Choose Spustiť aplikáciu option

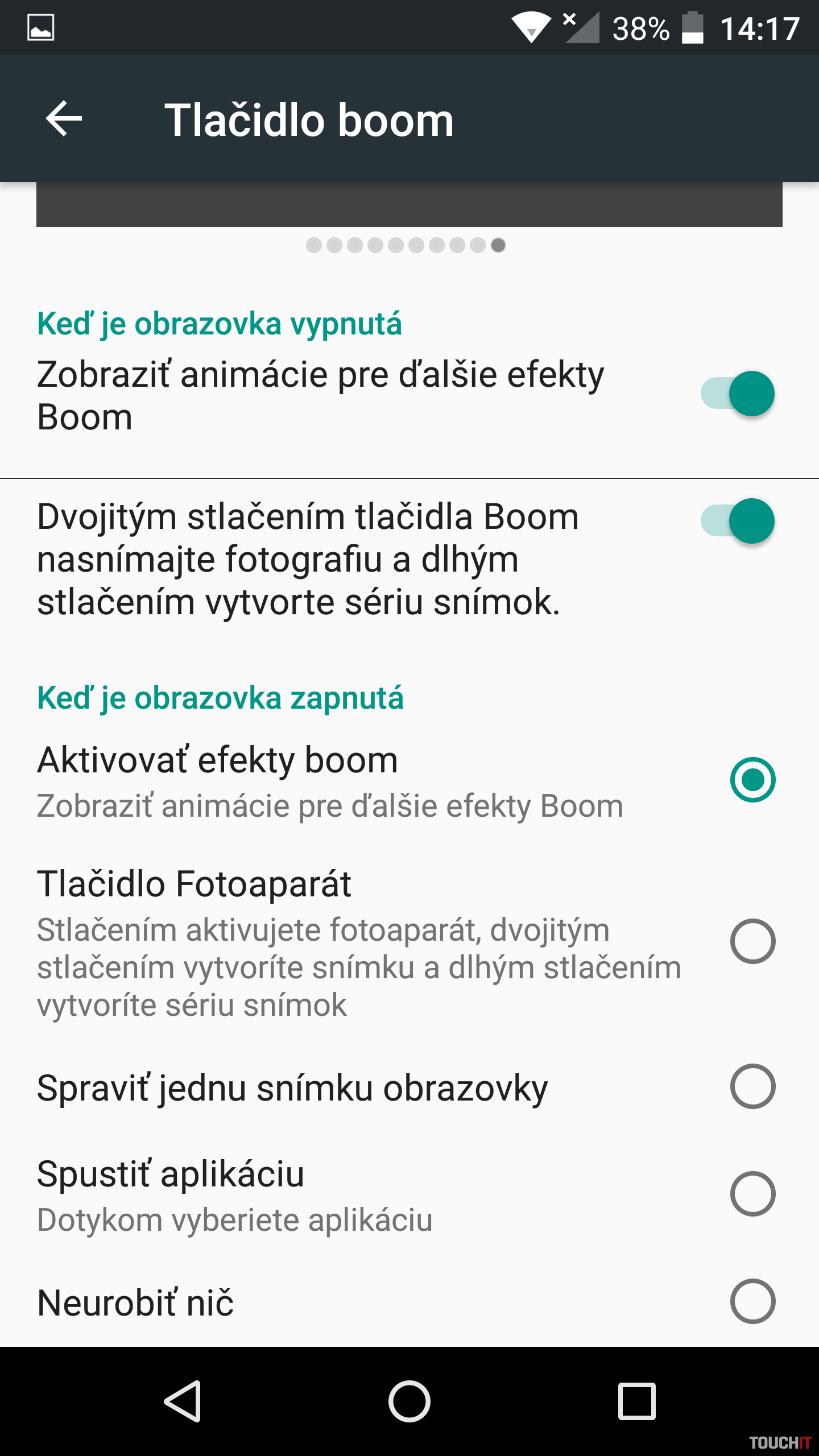coord(752,1194)
